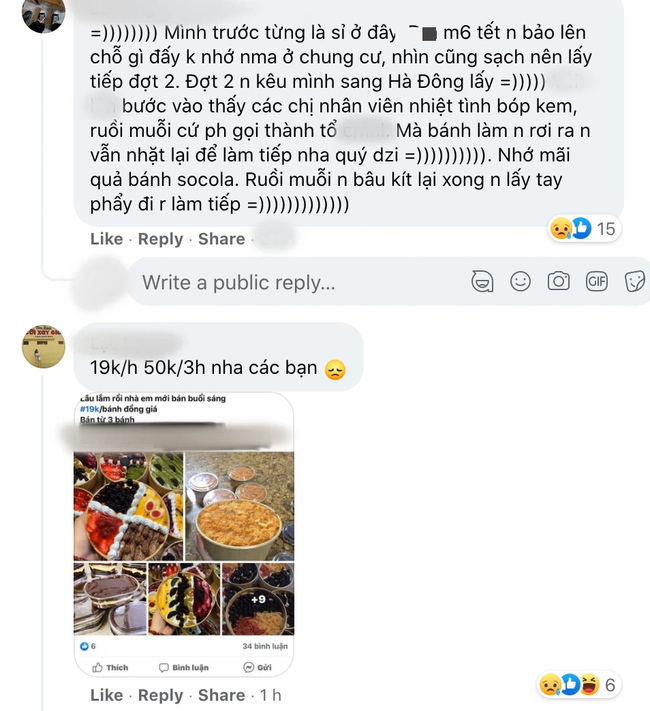The width and height of the screenshot is (650, 711).
Task: Open the 19k/h commenter's profile picture
Action: [x=45, y=345]
